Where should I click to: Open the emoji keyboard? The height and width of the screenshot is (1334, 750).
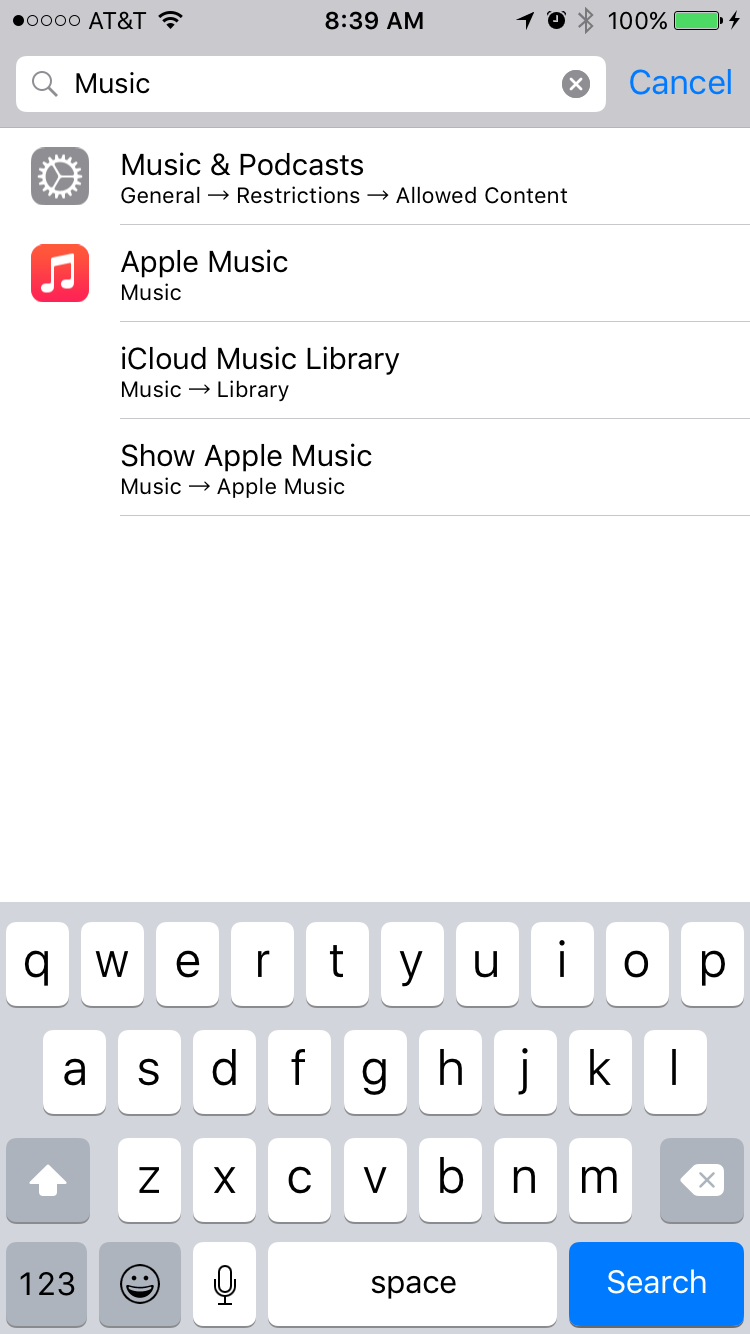(140, 1283)
